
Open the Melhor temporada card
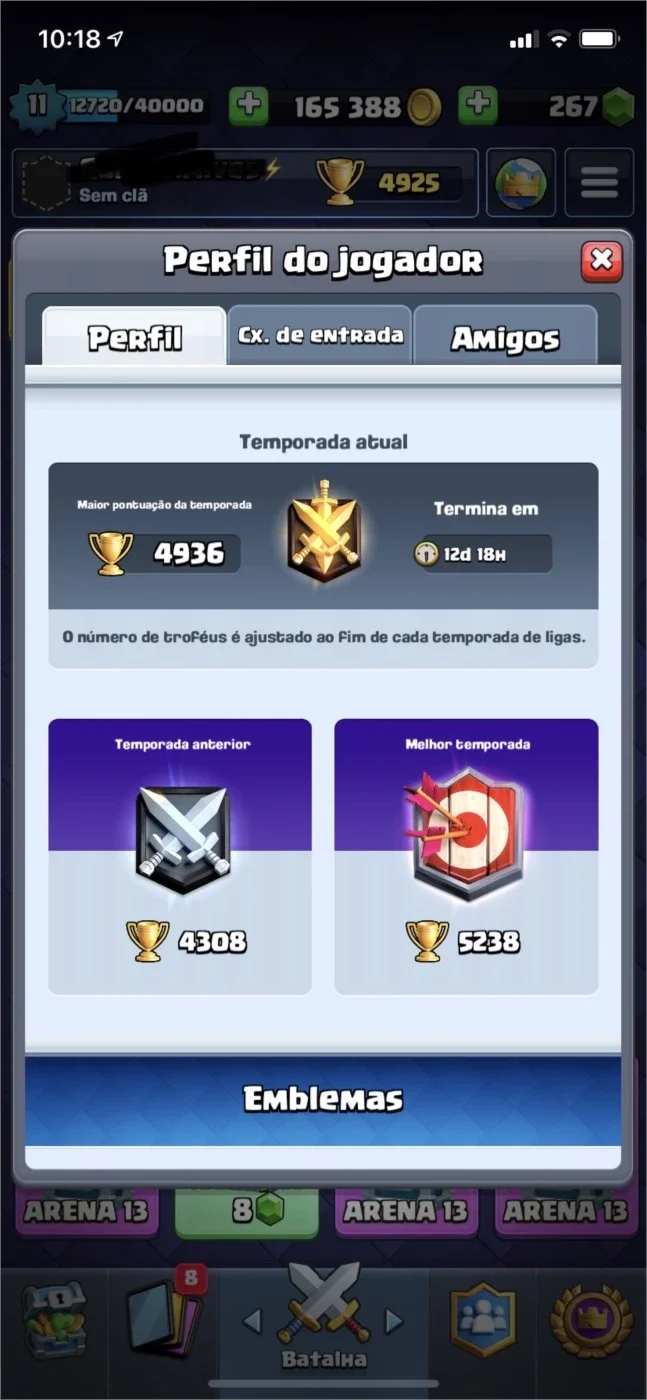(466, 856)
